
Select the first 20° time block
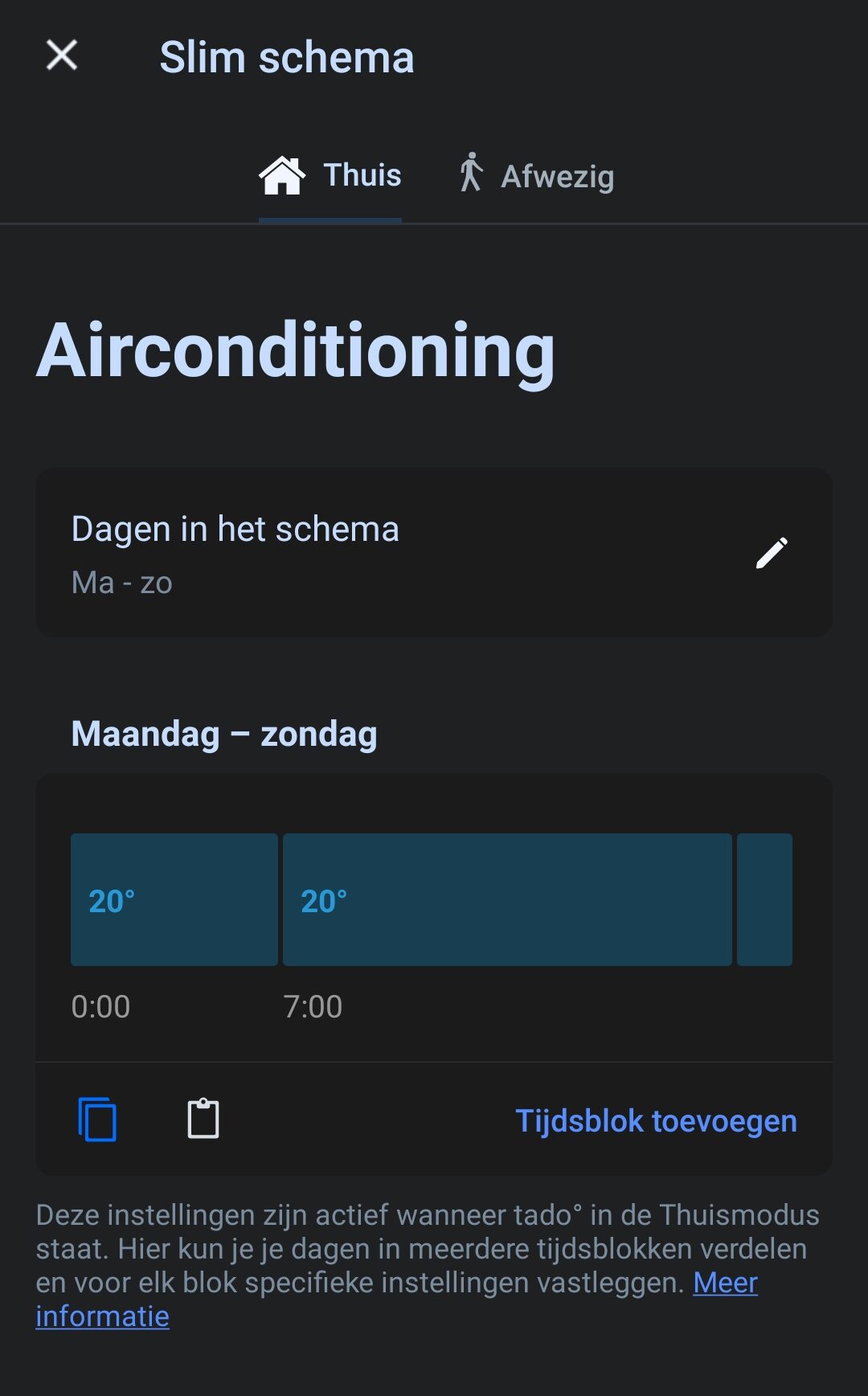tap(174, 898)
